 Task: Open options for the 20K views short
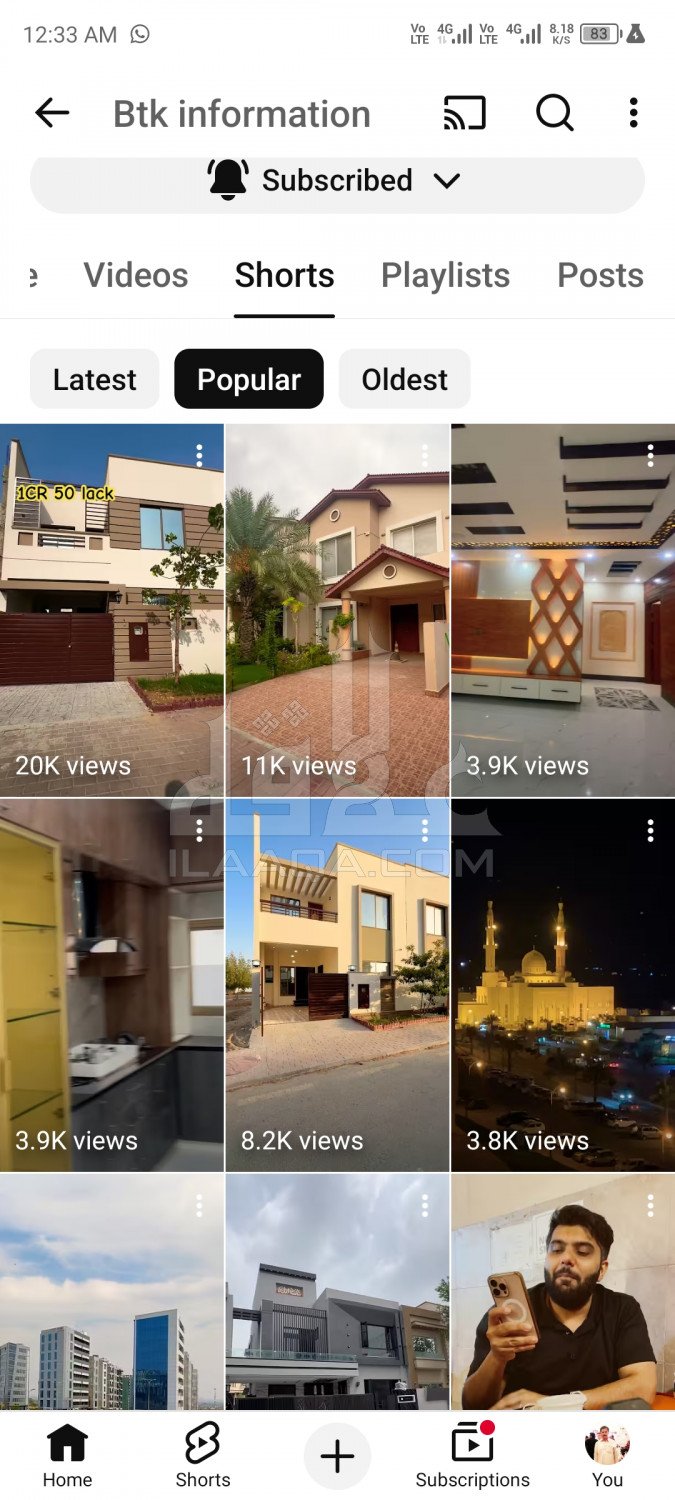tap(199, 456)
